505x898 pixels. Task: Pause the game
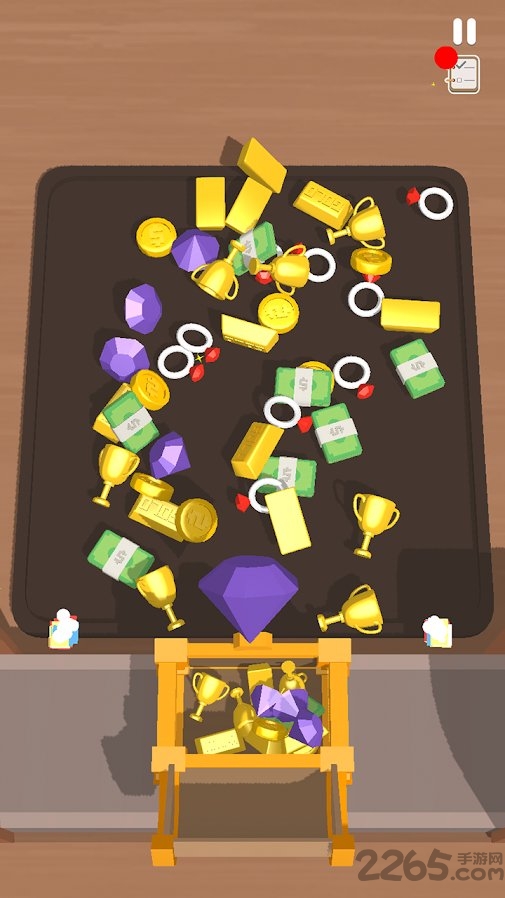click(x=464, y=31)
